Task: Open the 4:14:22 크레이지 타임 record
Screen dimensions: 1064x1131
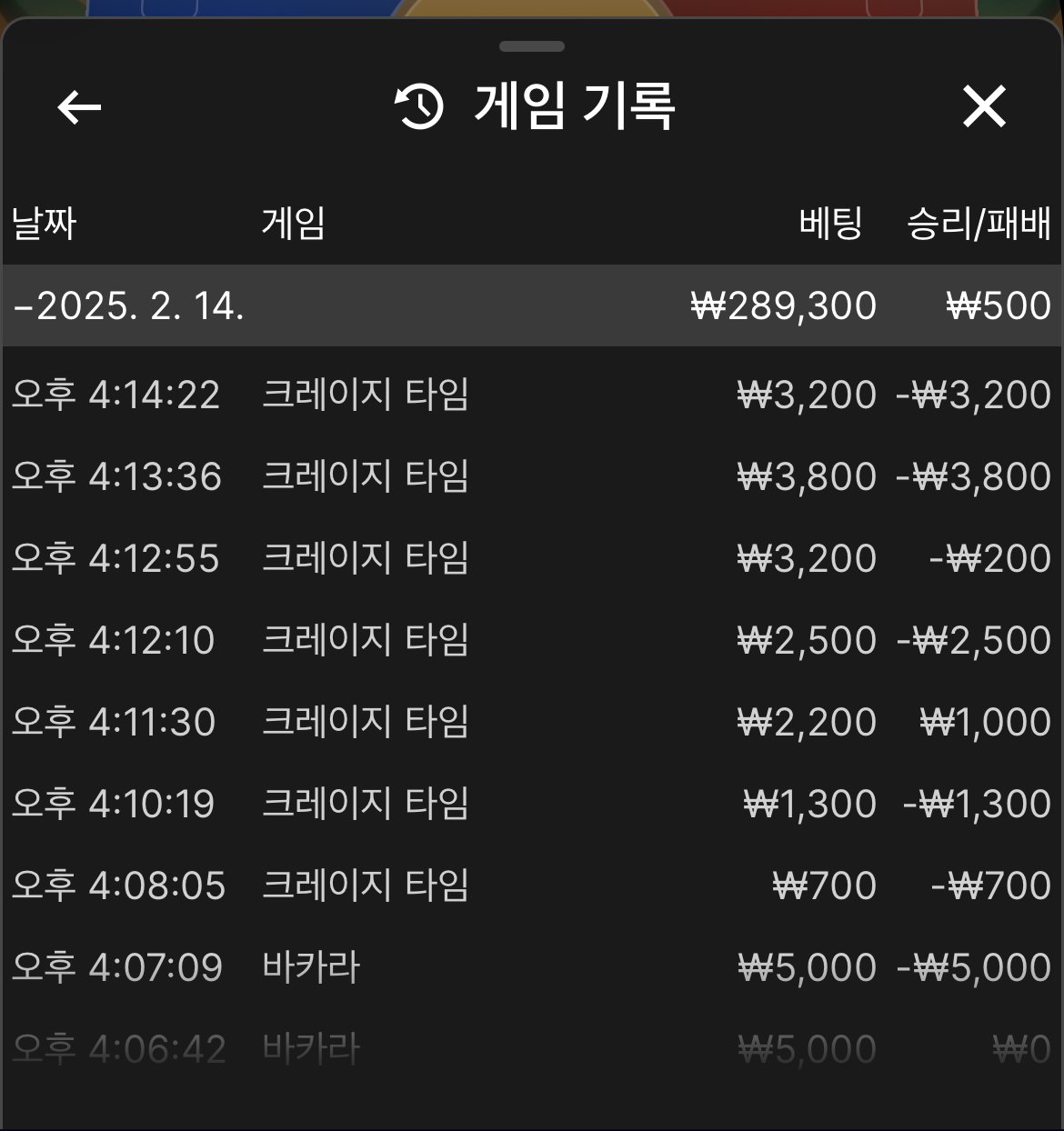Action: tap(532, 395)
